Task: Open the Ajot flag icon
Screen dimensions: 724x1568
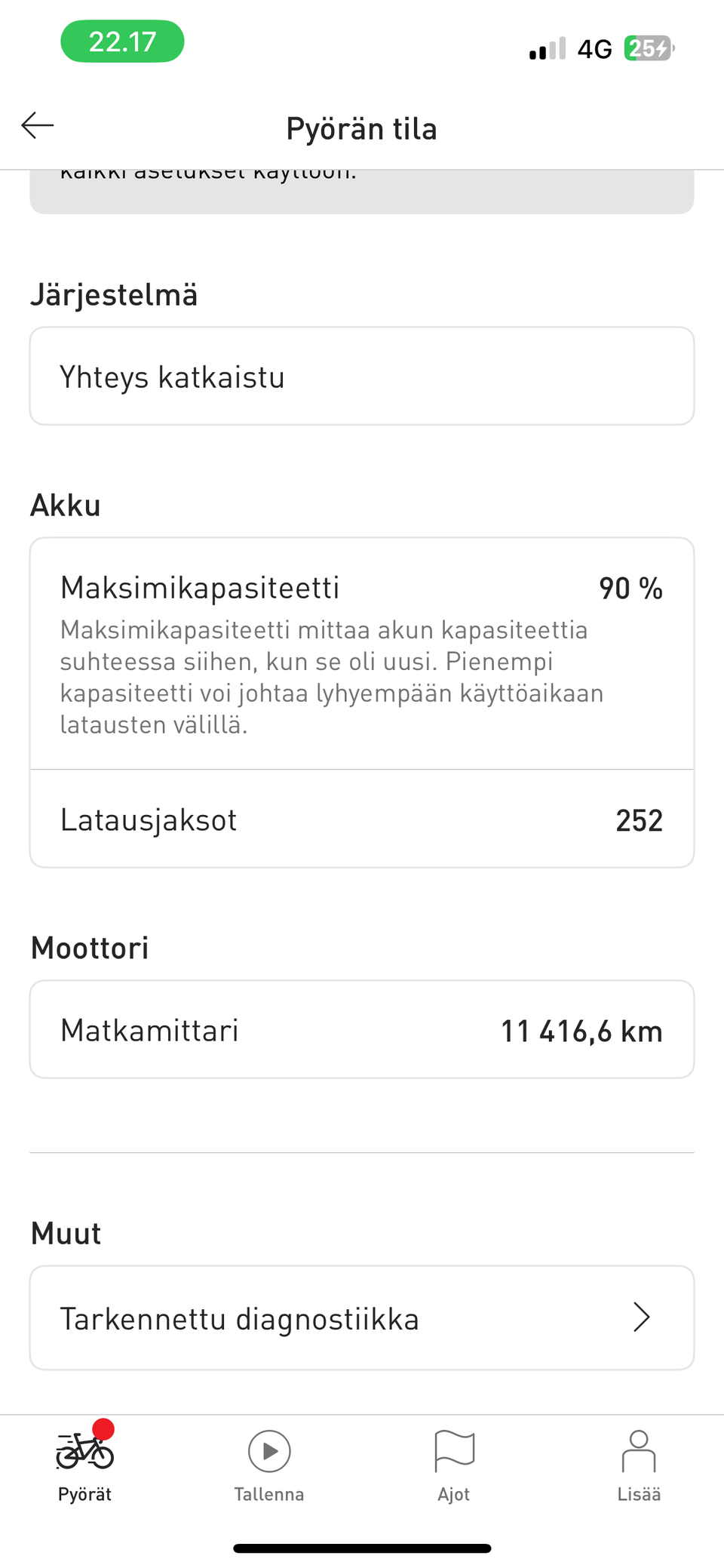Action: point(454,1450)
